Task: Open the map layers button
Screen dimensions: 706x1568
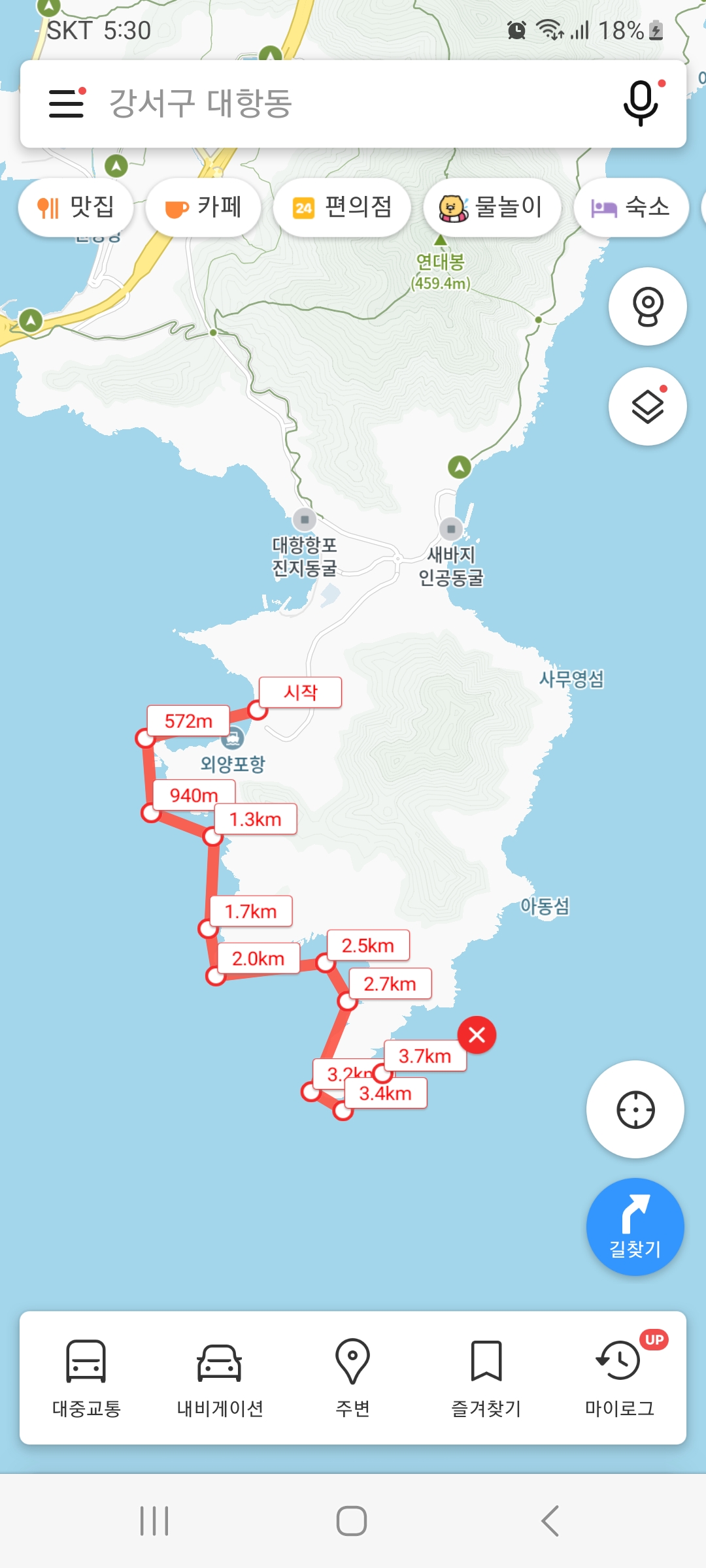Action: click(647, 406)
